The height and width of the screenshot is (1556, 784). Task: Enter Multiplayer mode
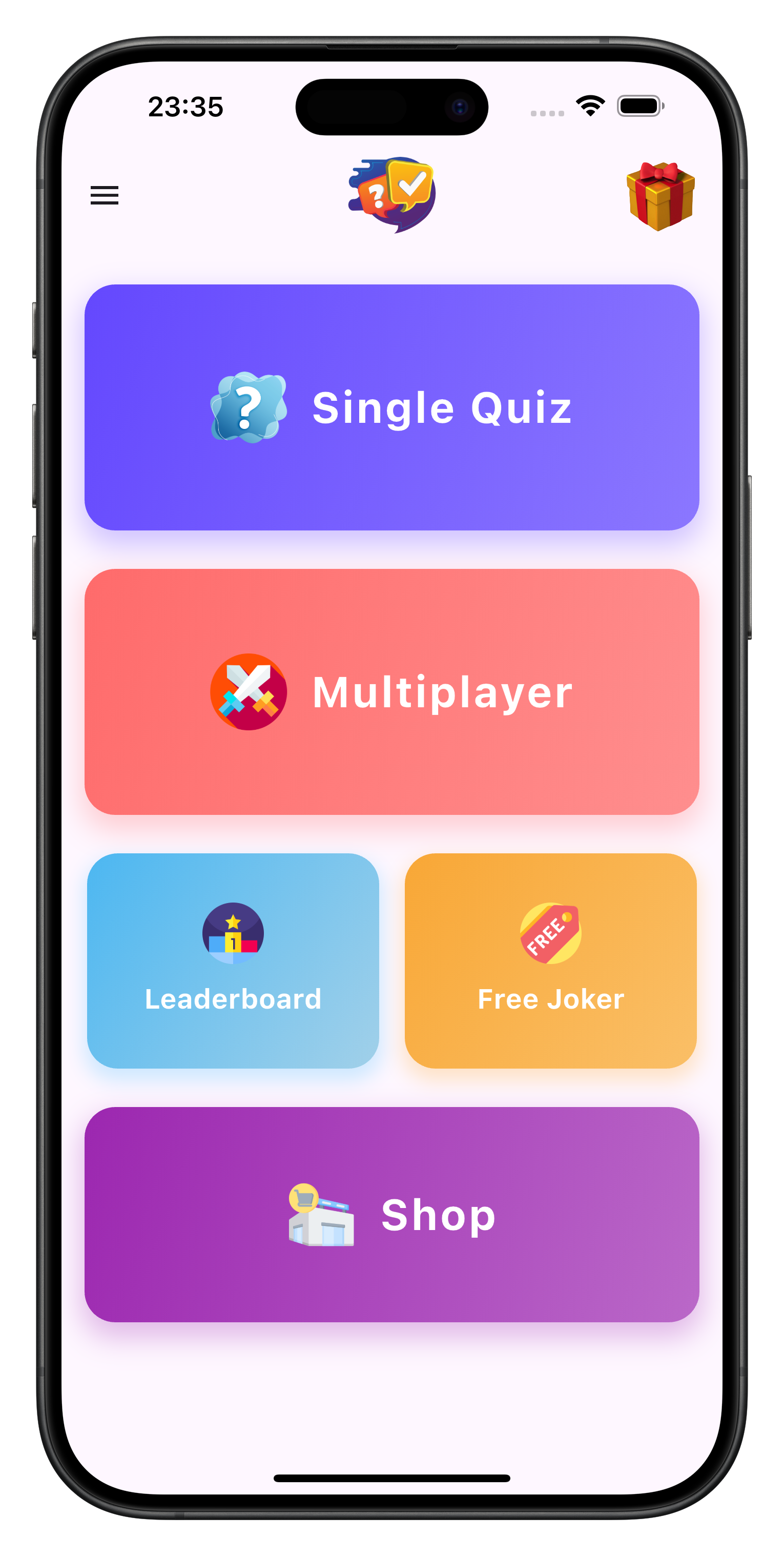point(391,691)
